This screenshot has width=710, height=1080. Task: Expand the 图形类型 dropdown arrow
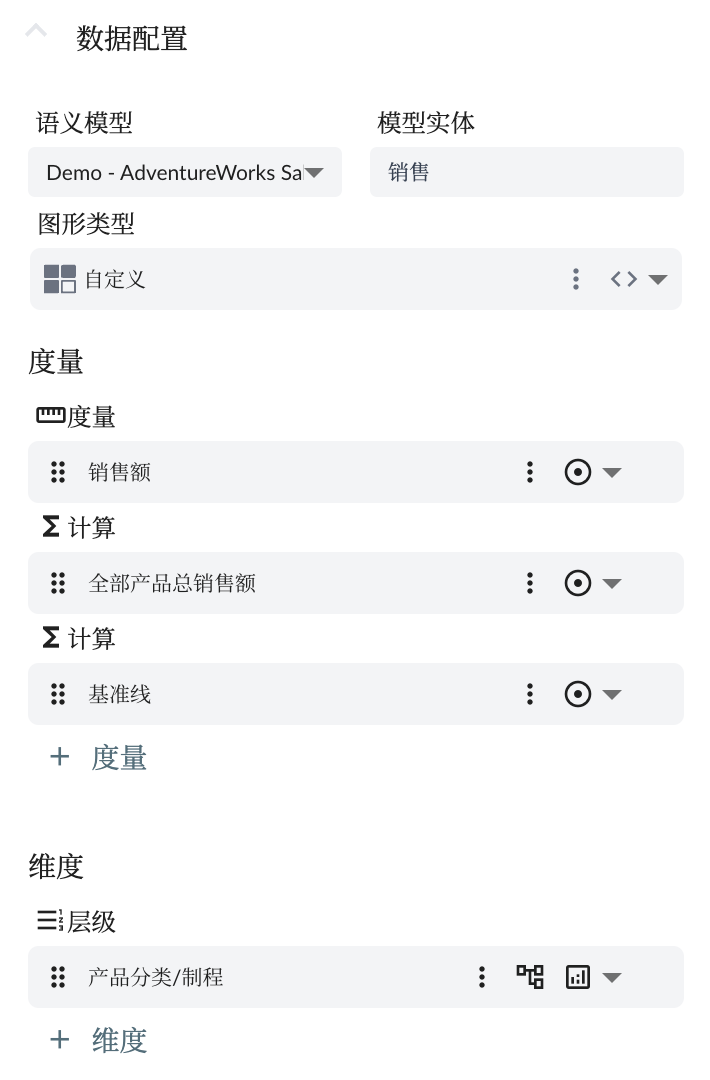coord(657,279)
